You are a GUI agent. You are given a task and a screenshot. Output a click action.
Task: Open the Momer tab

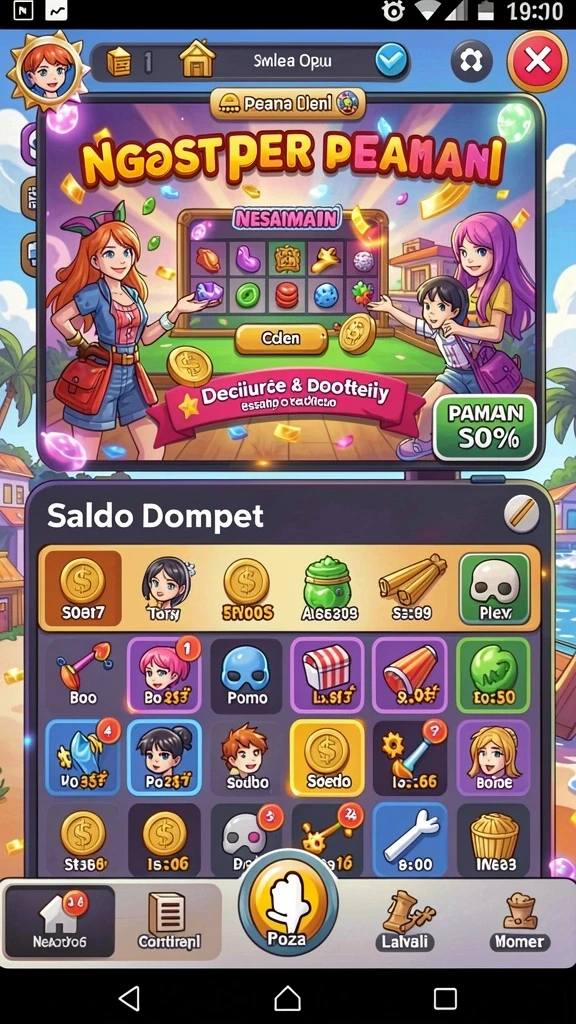click(519, 921)
